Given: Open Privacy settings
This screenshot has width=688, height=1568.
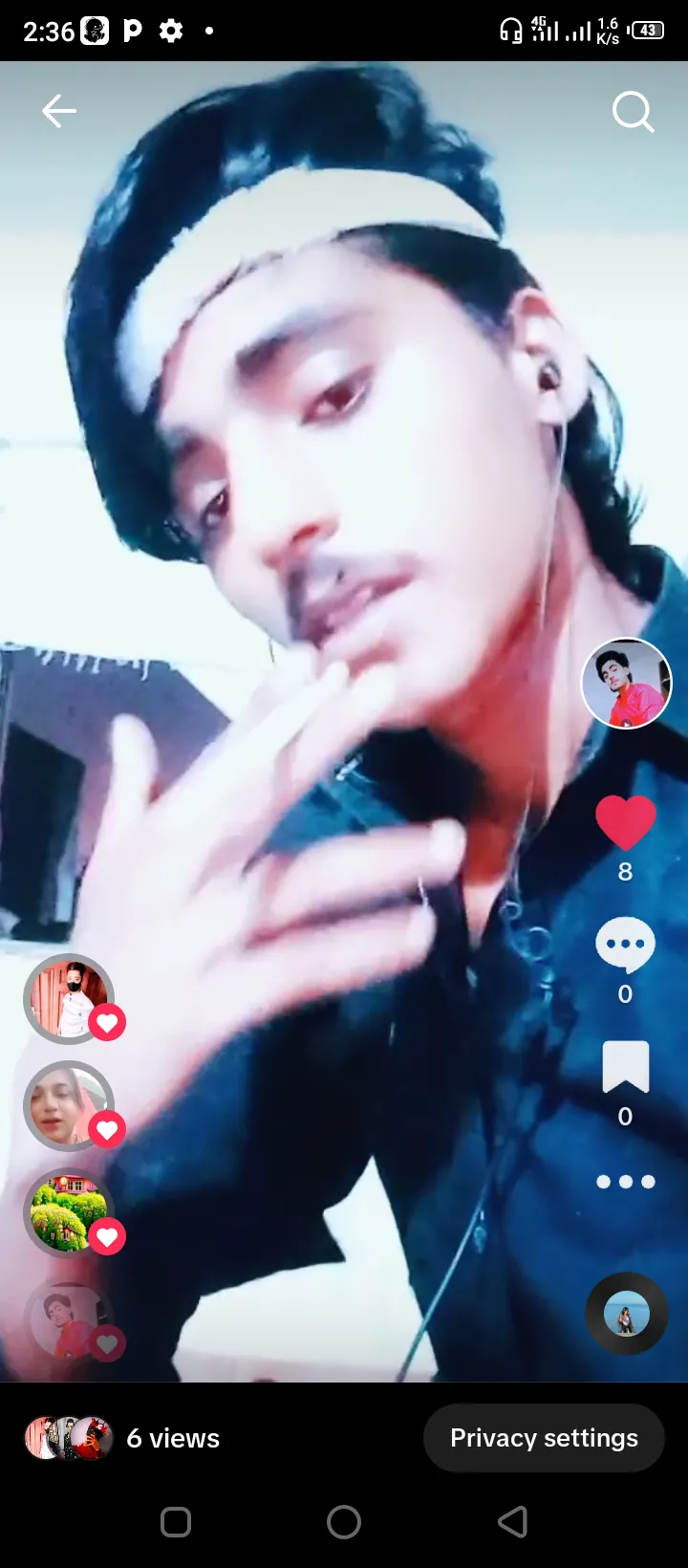Looking at the screenshot, I should pyautogui.click(x=544, y=1438).
